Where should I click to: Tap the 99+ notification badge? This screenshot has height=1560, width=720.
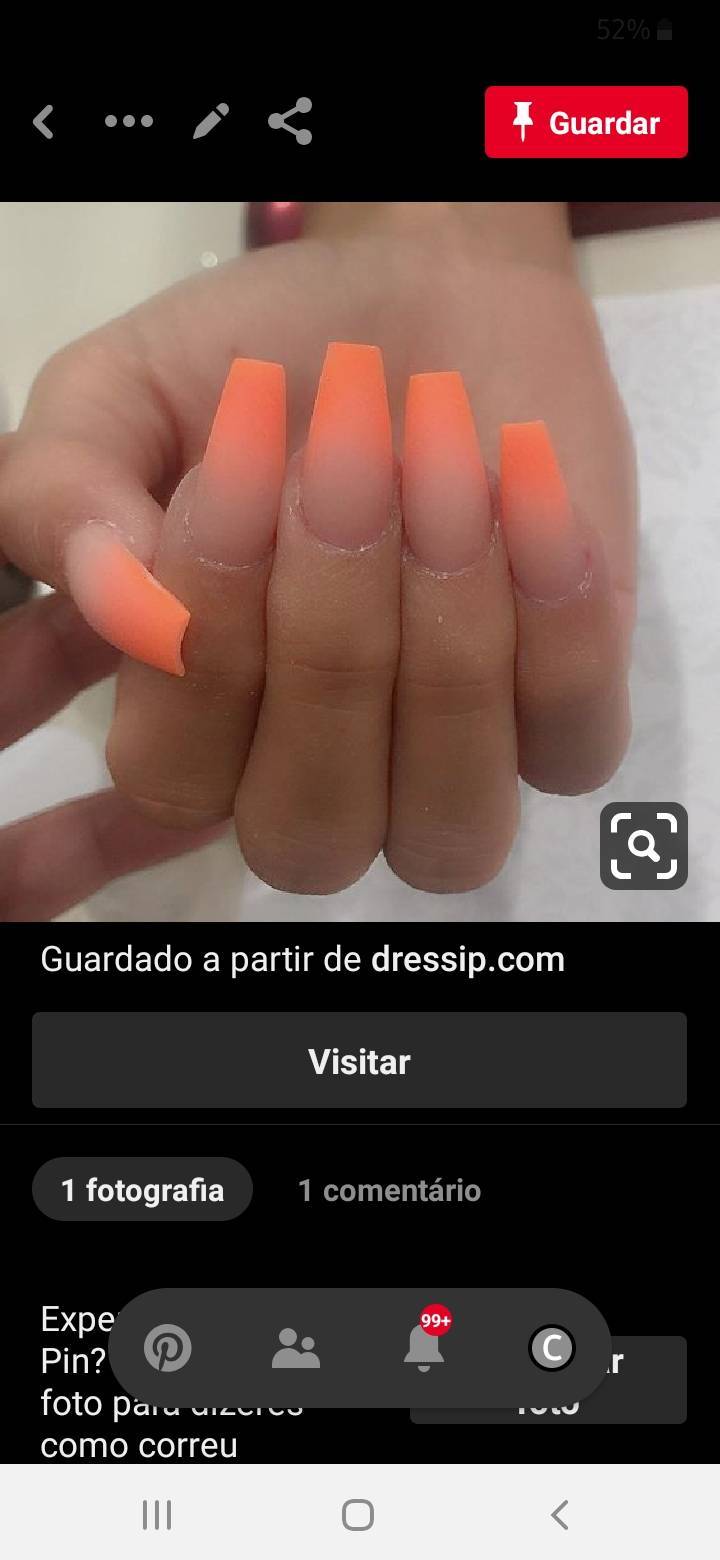(x=434, y=1320)
